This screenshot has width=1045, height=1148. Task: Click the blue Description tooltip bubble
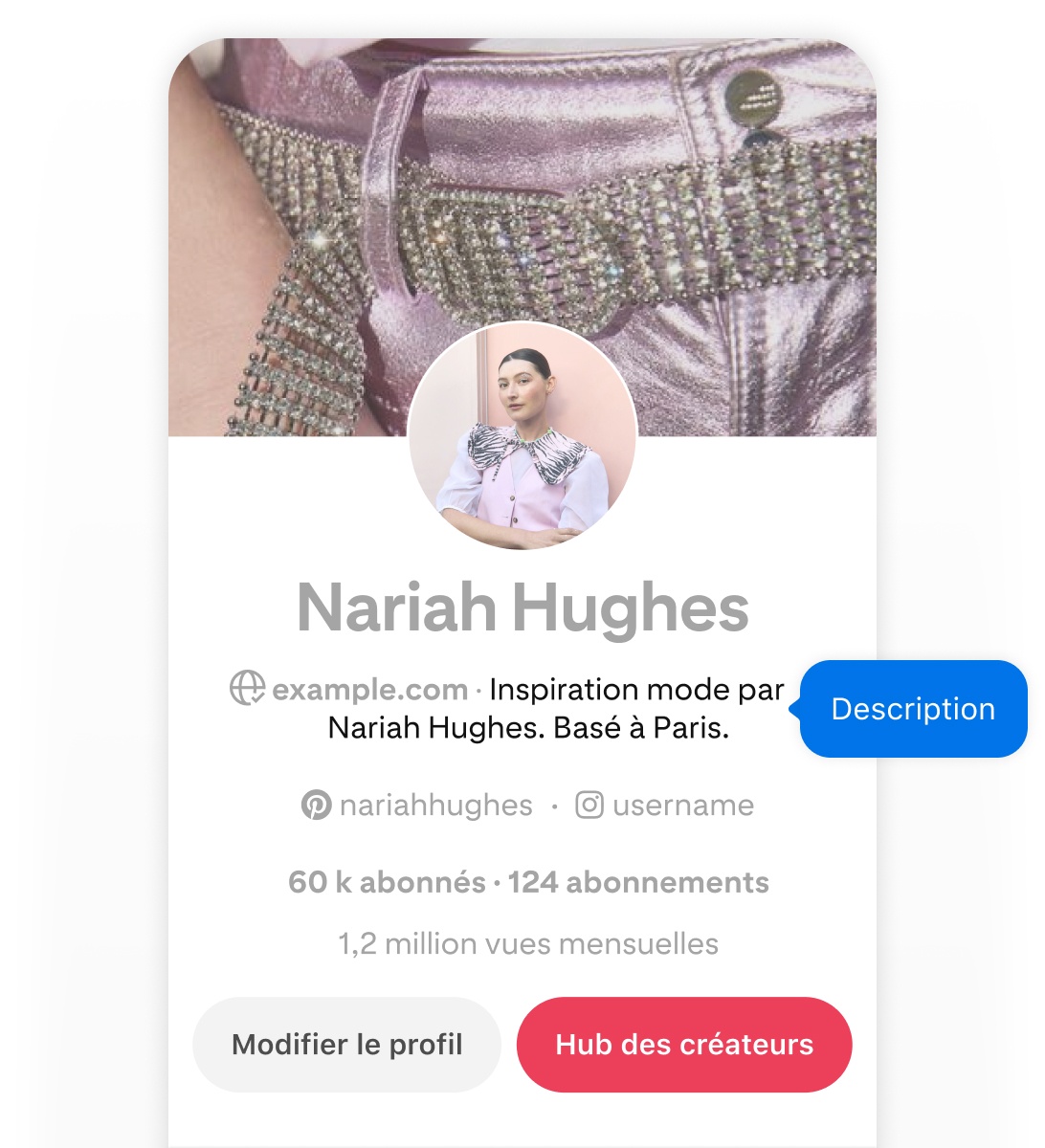pyautogui.click(x=914, y=709)
